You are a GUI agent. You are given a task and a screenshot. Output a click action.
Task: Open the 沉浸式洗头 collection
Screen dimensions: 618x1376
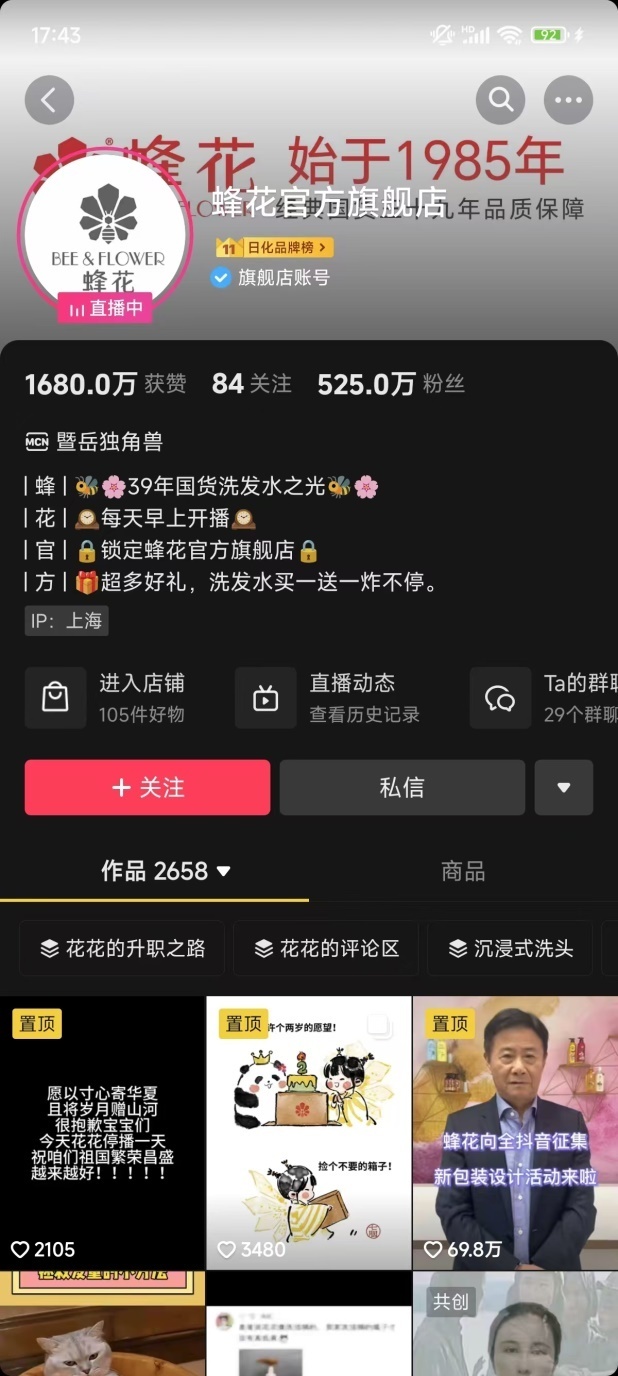point(510,948)
